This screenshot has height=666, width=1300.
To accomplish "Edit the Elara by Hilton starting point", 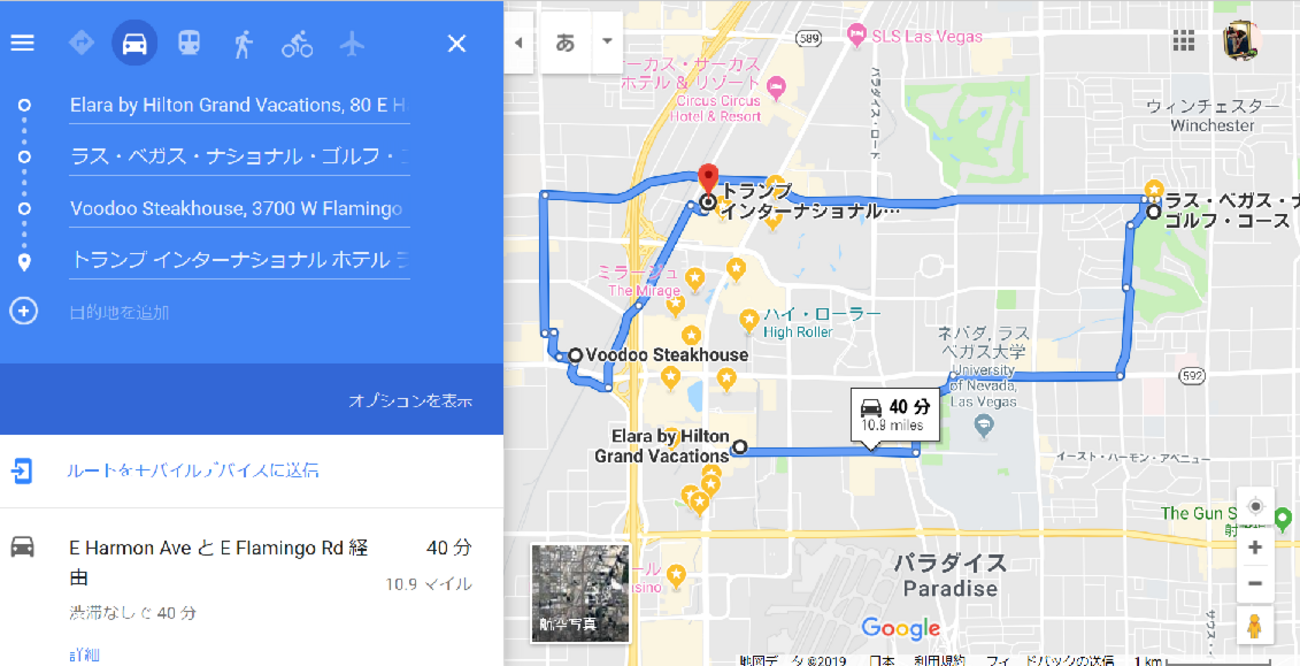I will 238,105.
